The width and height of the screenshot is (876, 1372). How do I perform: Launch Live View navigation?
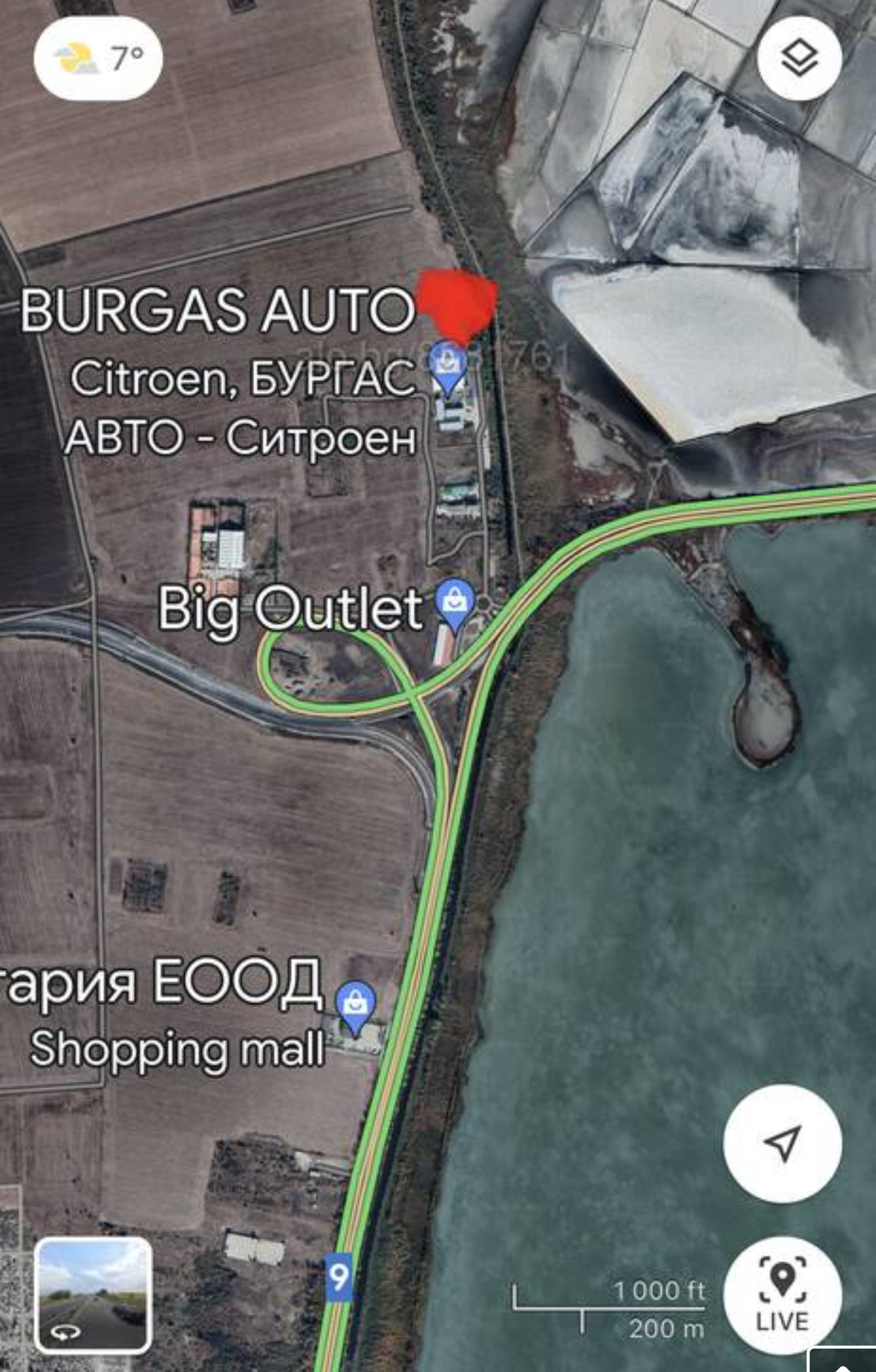[x=782, y=1294]
